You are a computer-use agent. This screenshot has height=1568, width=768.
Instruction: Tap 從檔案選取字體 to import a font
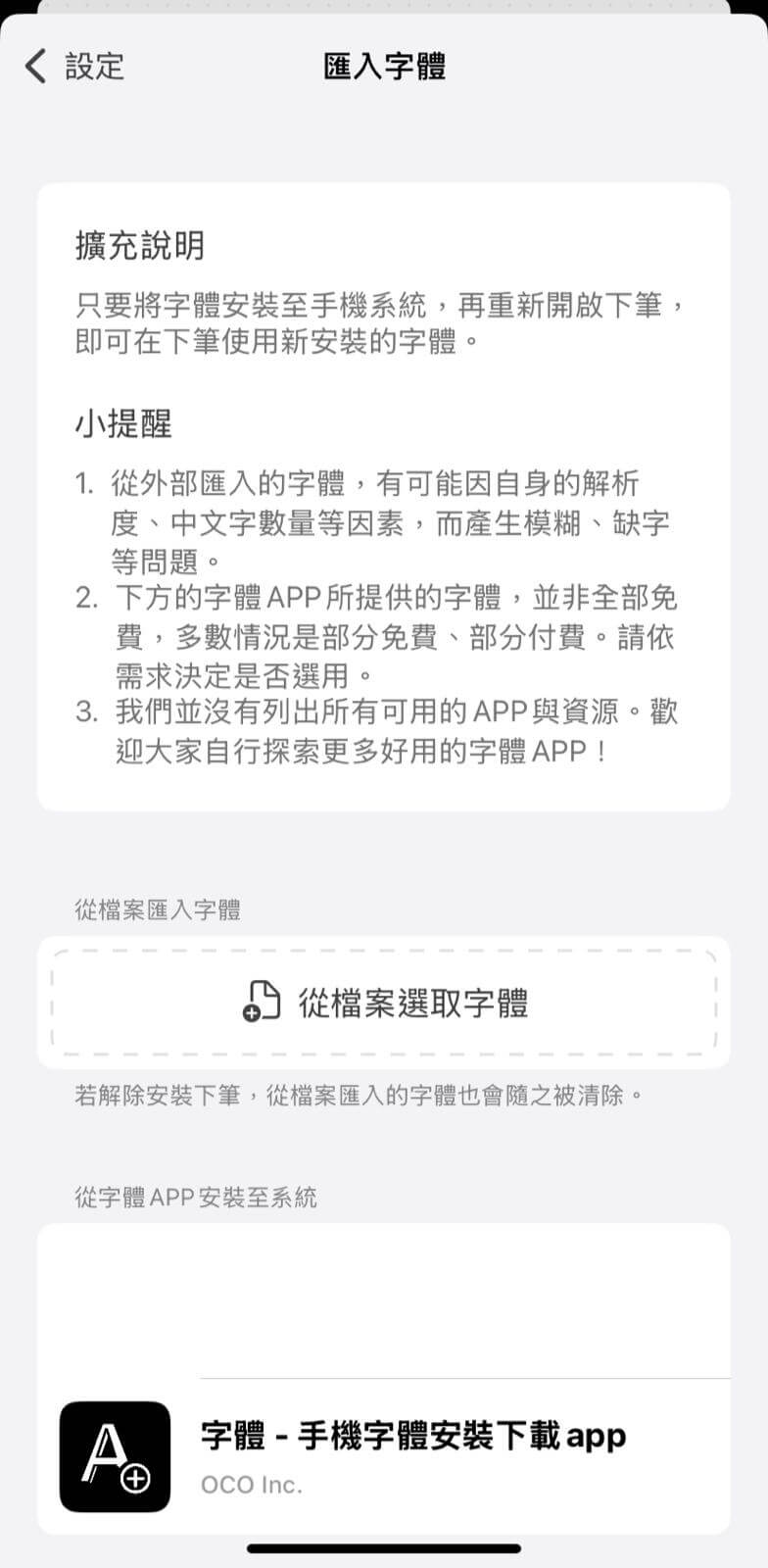click(384, 1003)
